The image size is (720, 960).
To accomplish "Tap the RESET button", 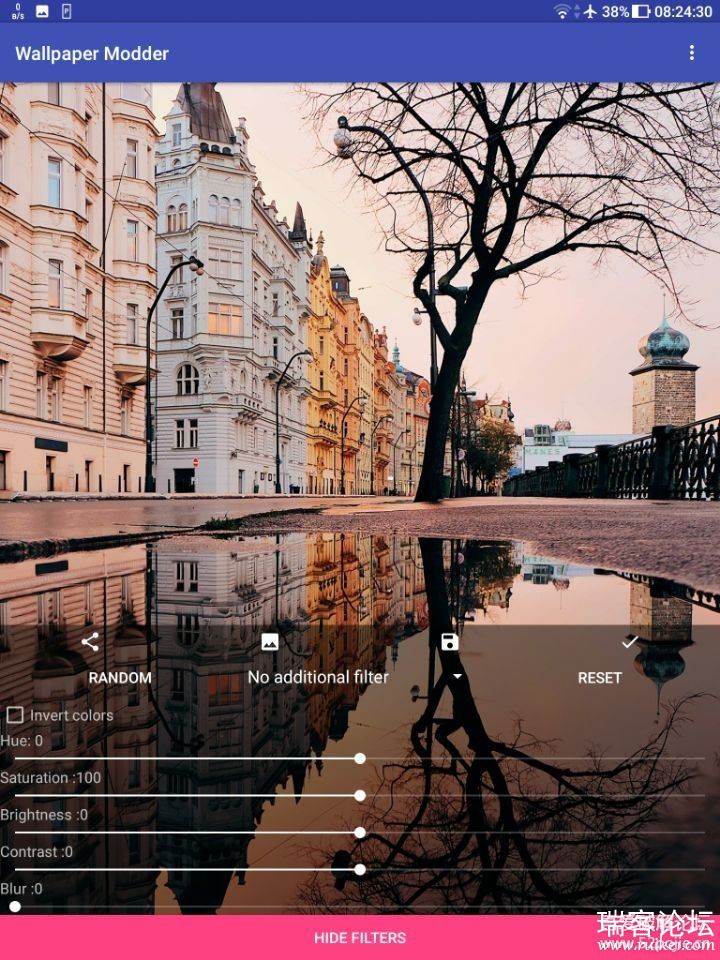I will 600,678.
